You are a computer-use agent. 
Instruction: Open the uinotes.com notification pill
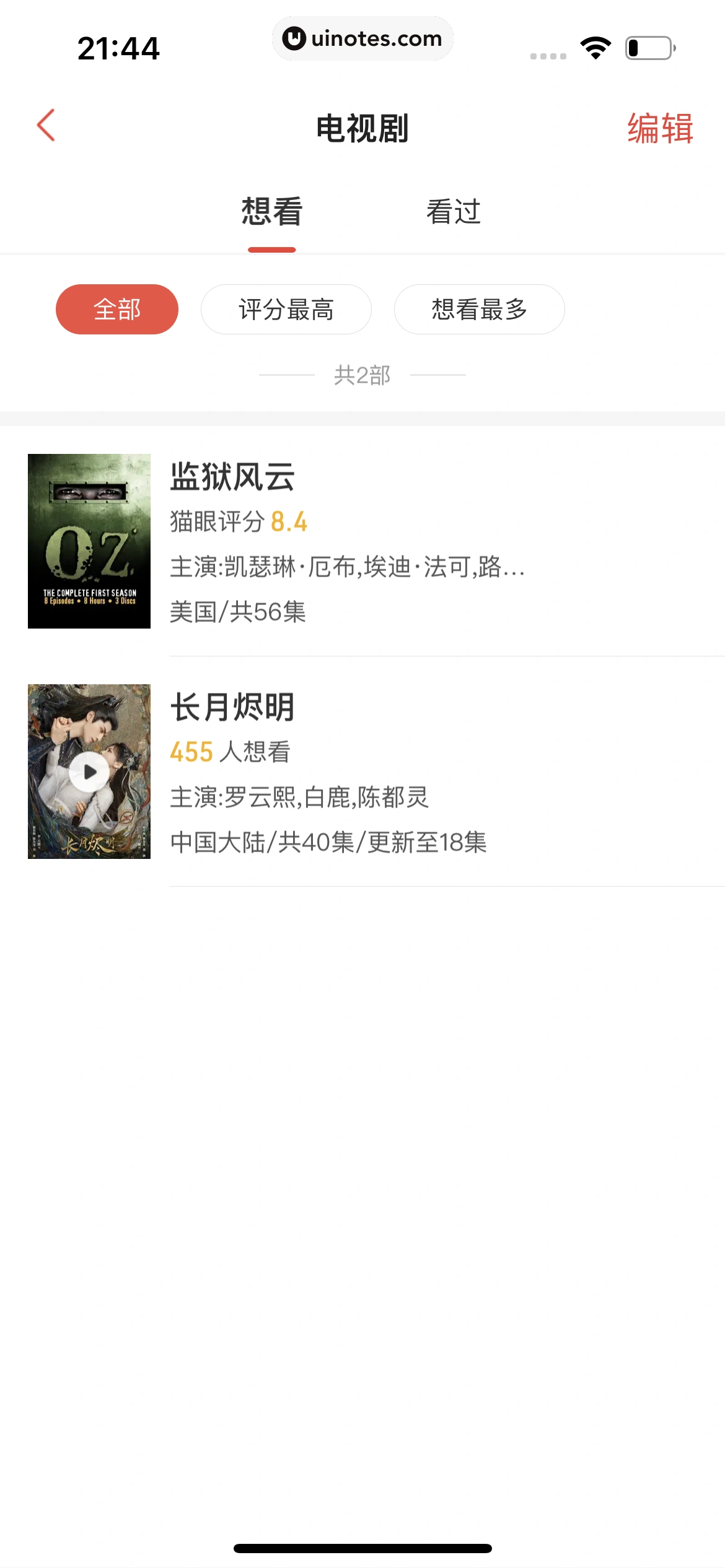tap(362, 38)
